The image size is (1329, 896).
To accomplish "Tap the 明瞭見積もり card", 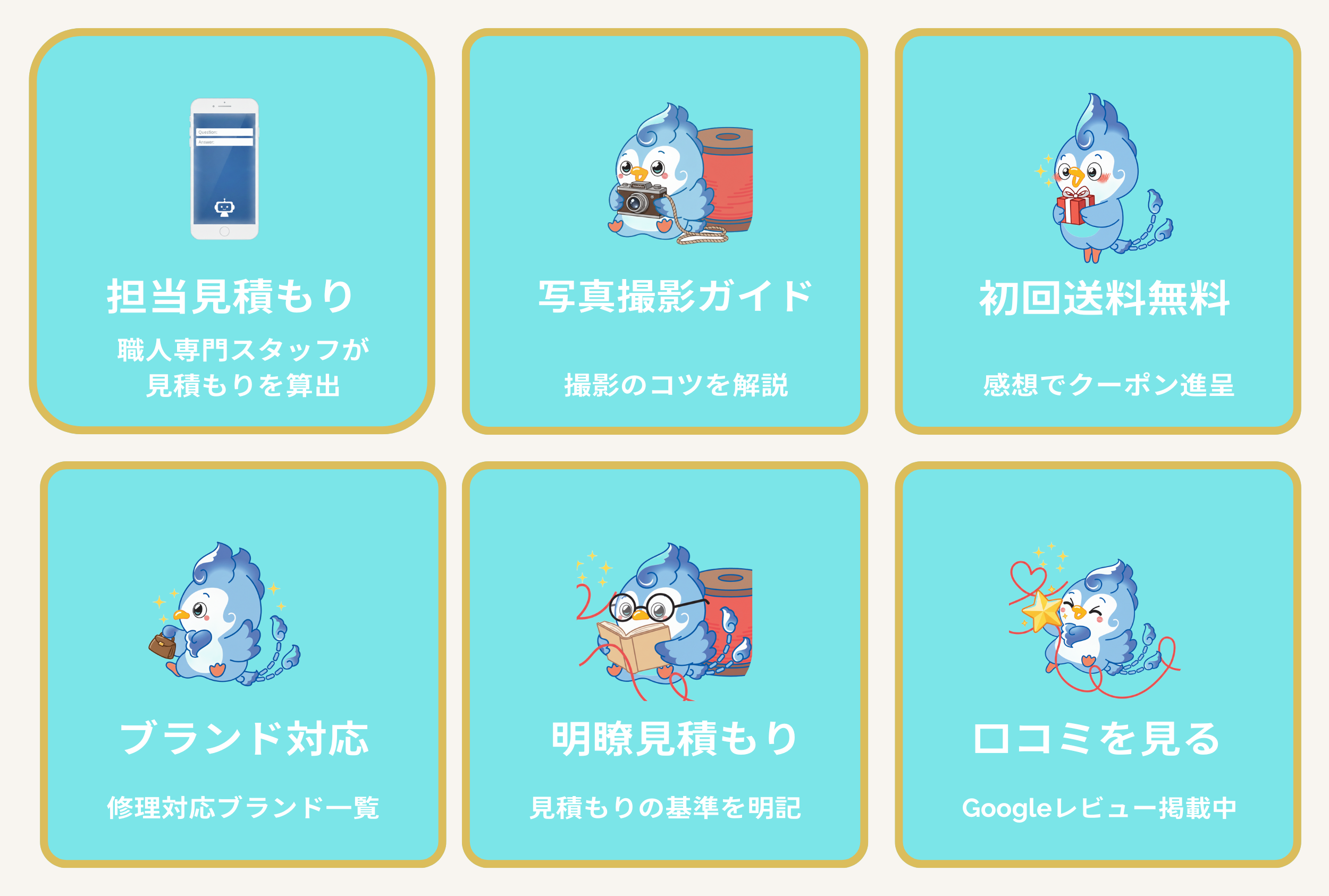I will click(x=664, y=664).
